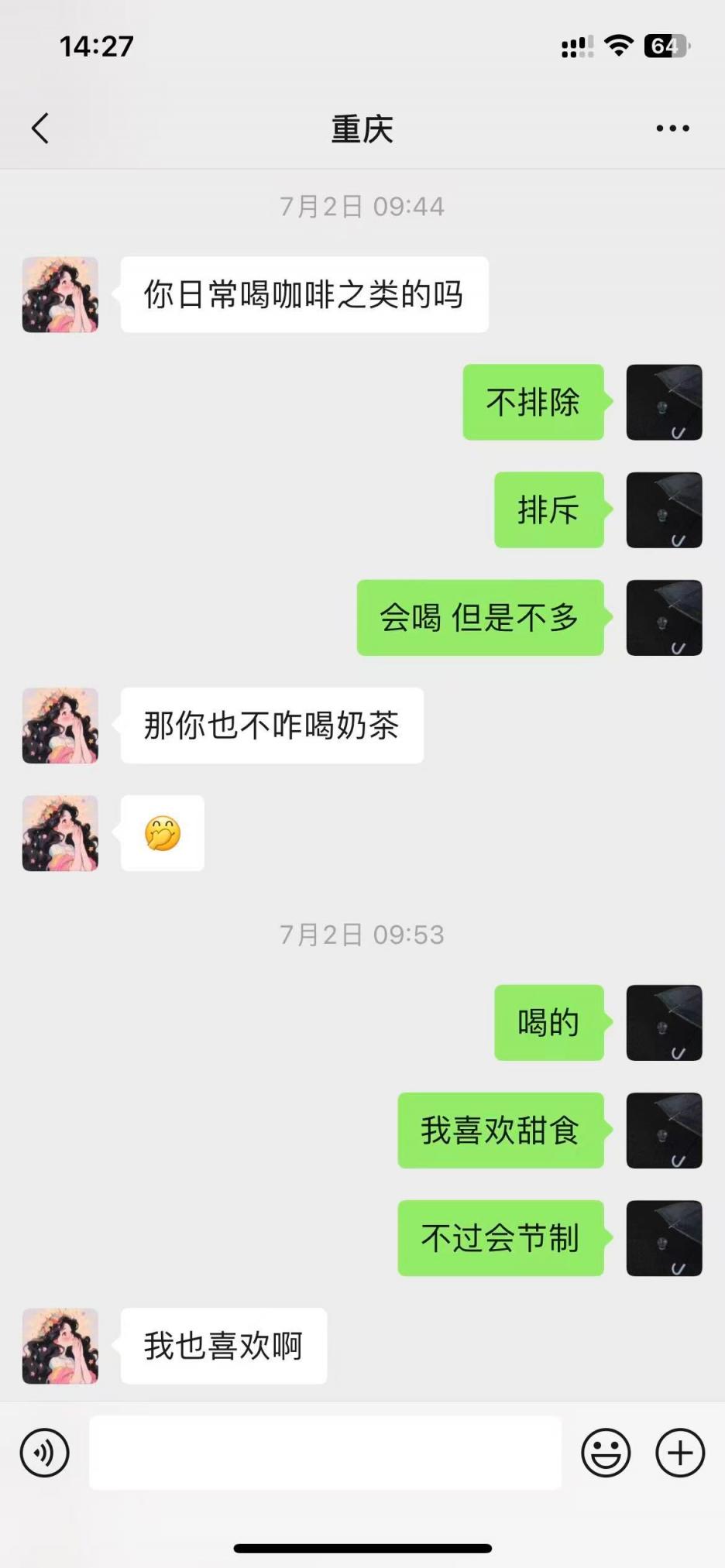Screen dimensions: 725x1568
Task: Focus the message text field
Action: coord(325,1453)
